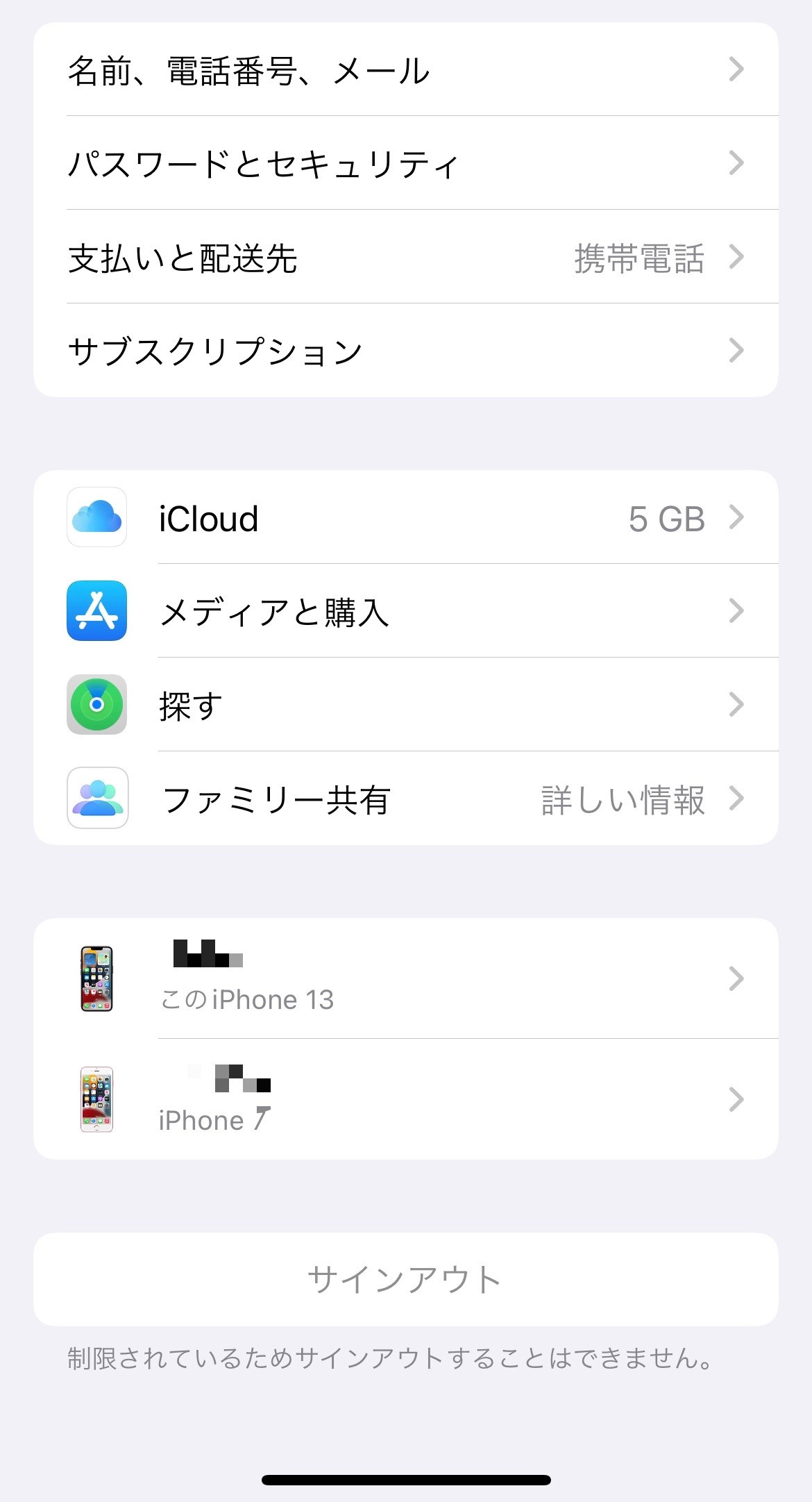Viewport: 812px width, 1502px height.
Task: Tap the サインアウト button
Action: point(405,1279)
